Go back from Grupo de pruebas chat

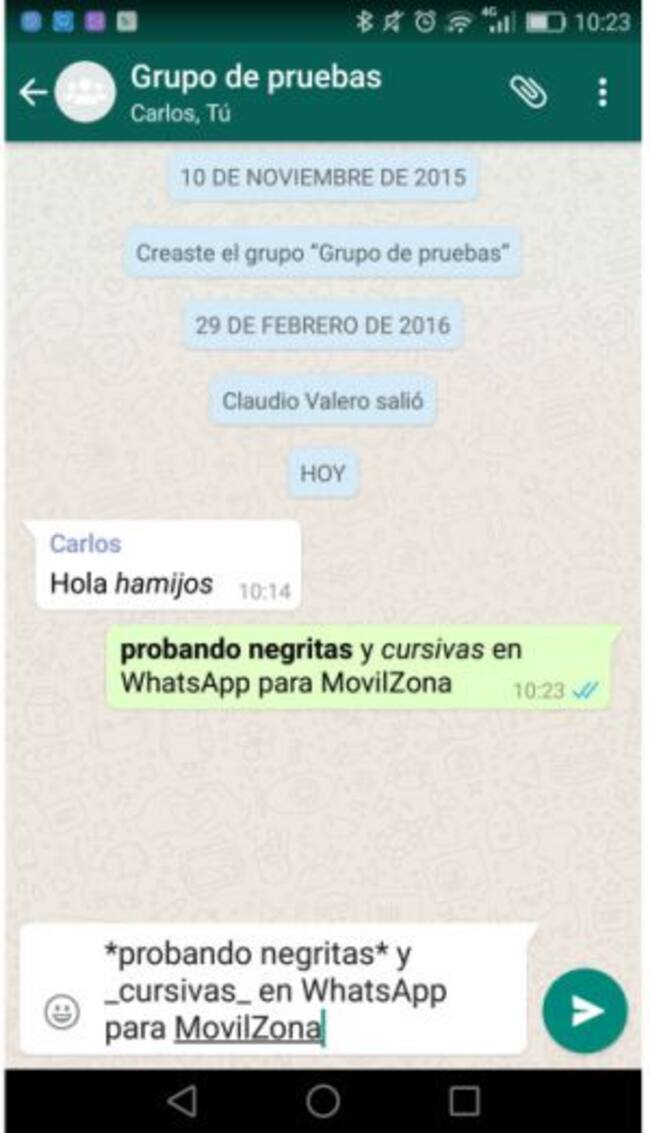32,93
